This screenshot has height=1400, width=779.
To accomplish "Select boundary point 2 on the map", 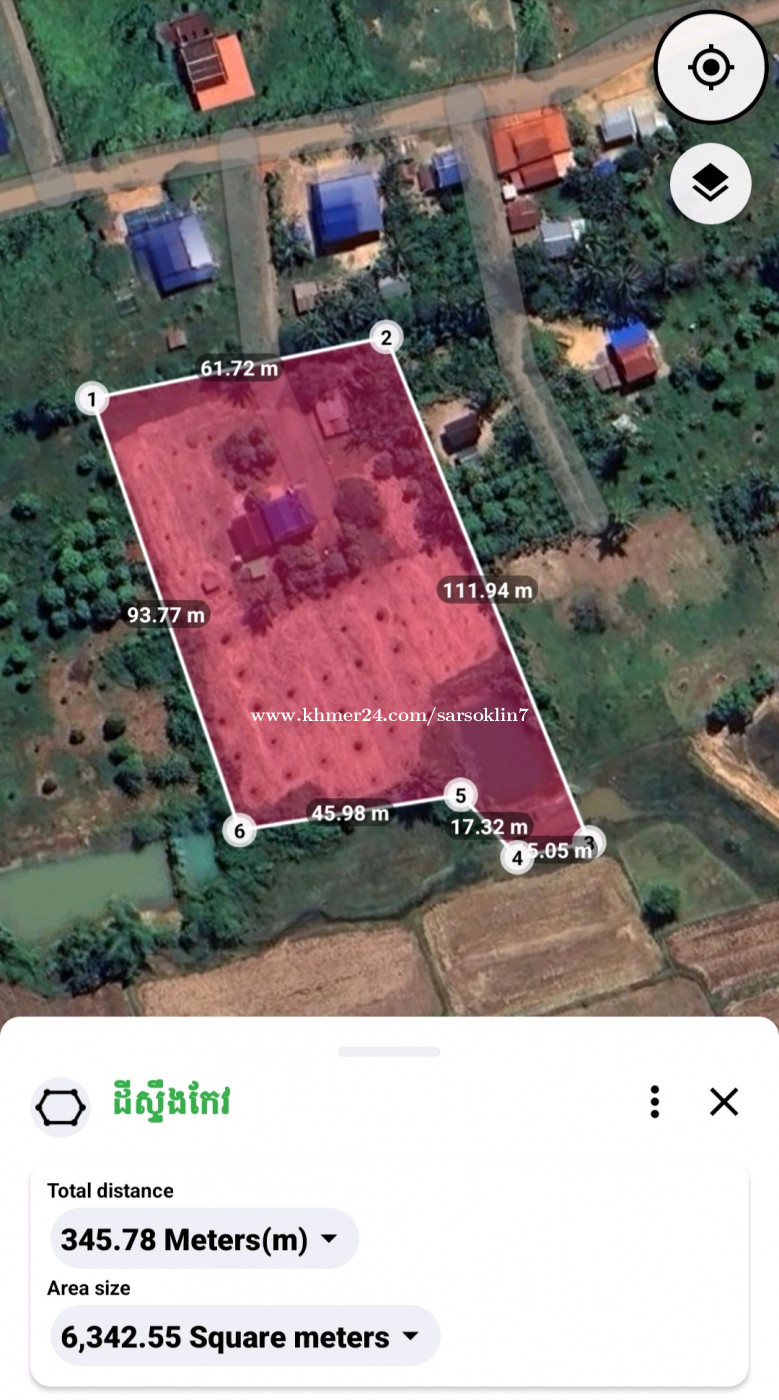I will tap(386, 337).
